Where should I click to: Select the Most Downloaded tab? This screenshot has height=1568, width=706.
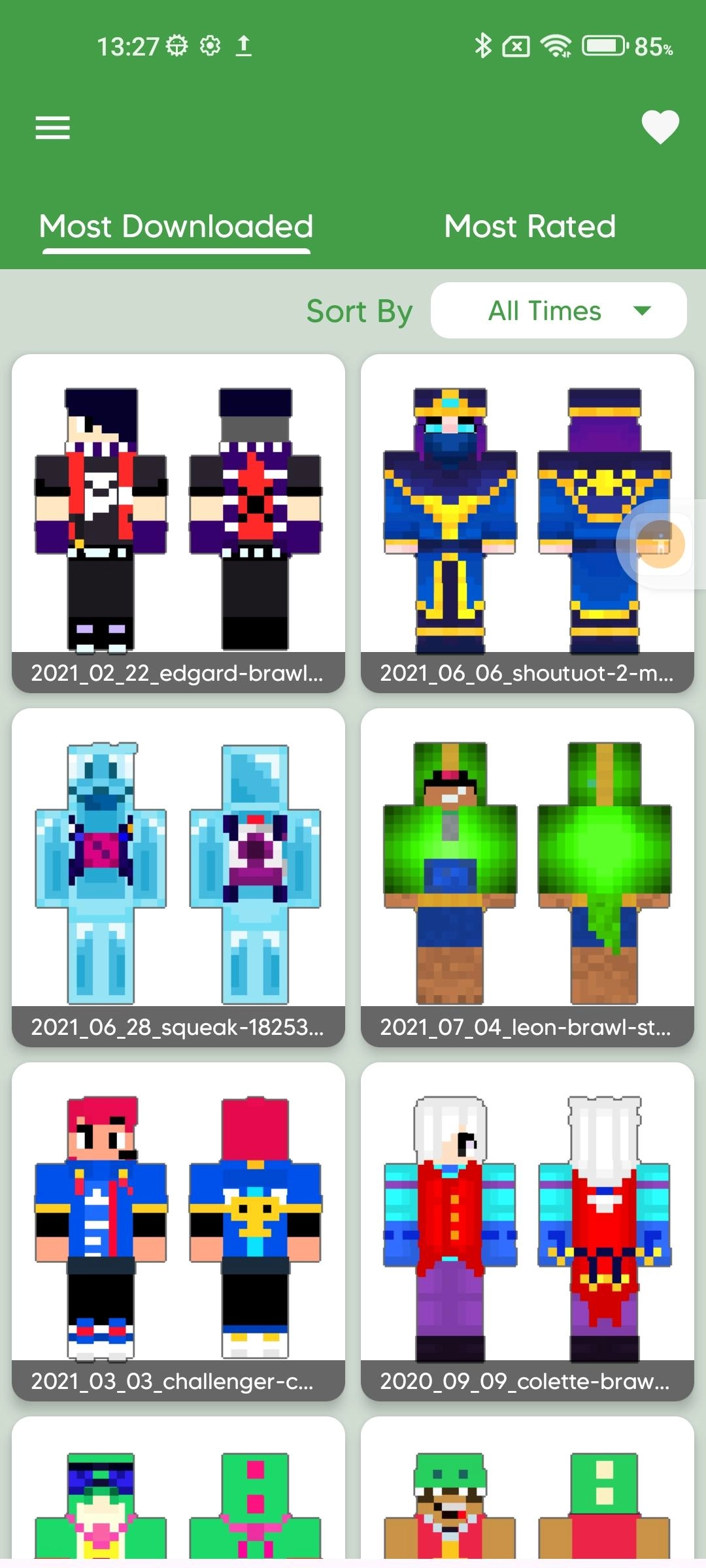(176, 227)
